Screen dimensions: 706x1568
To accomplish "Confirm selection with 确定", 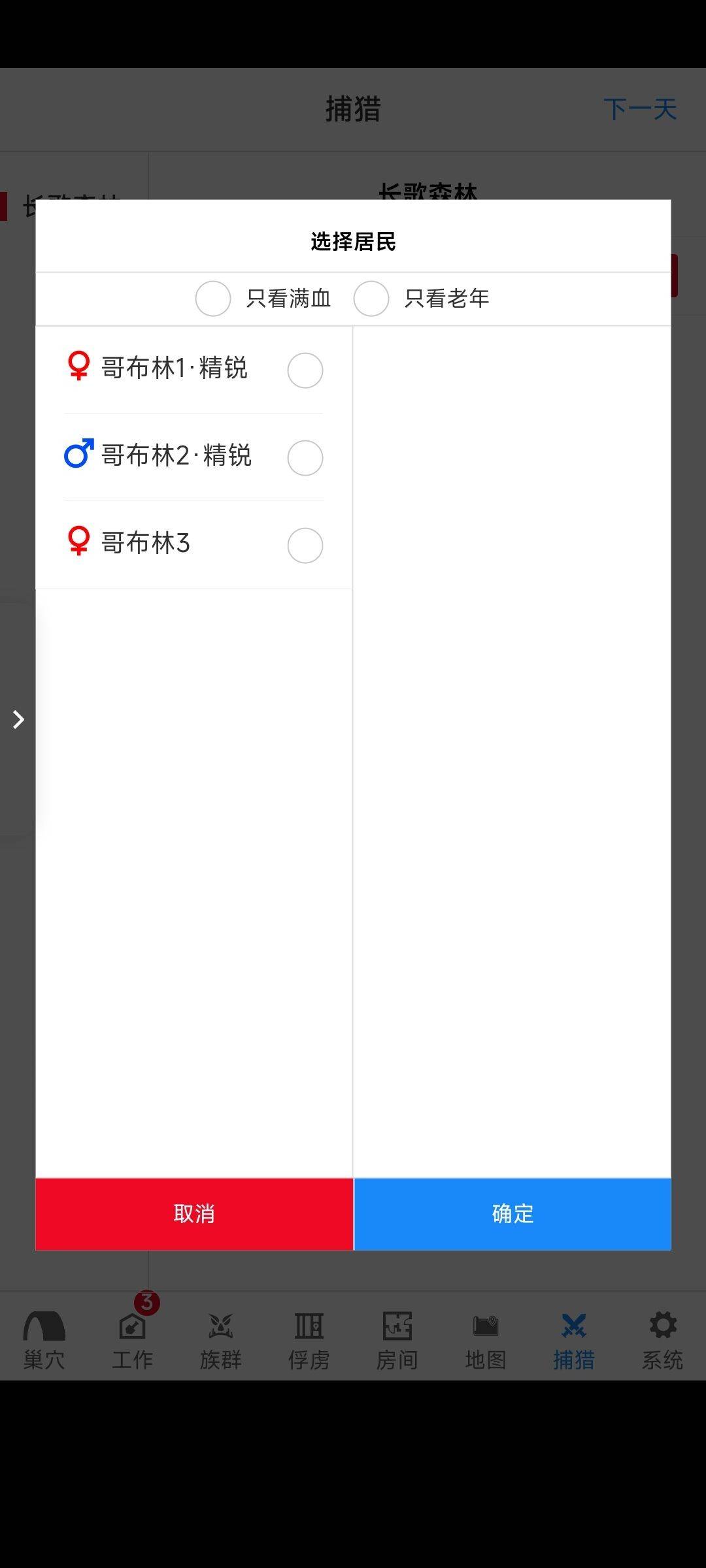I will click(513, 1214).
